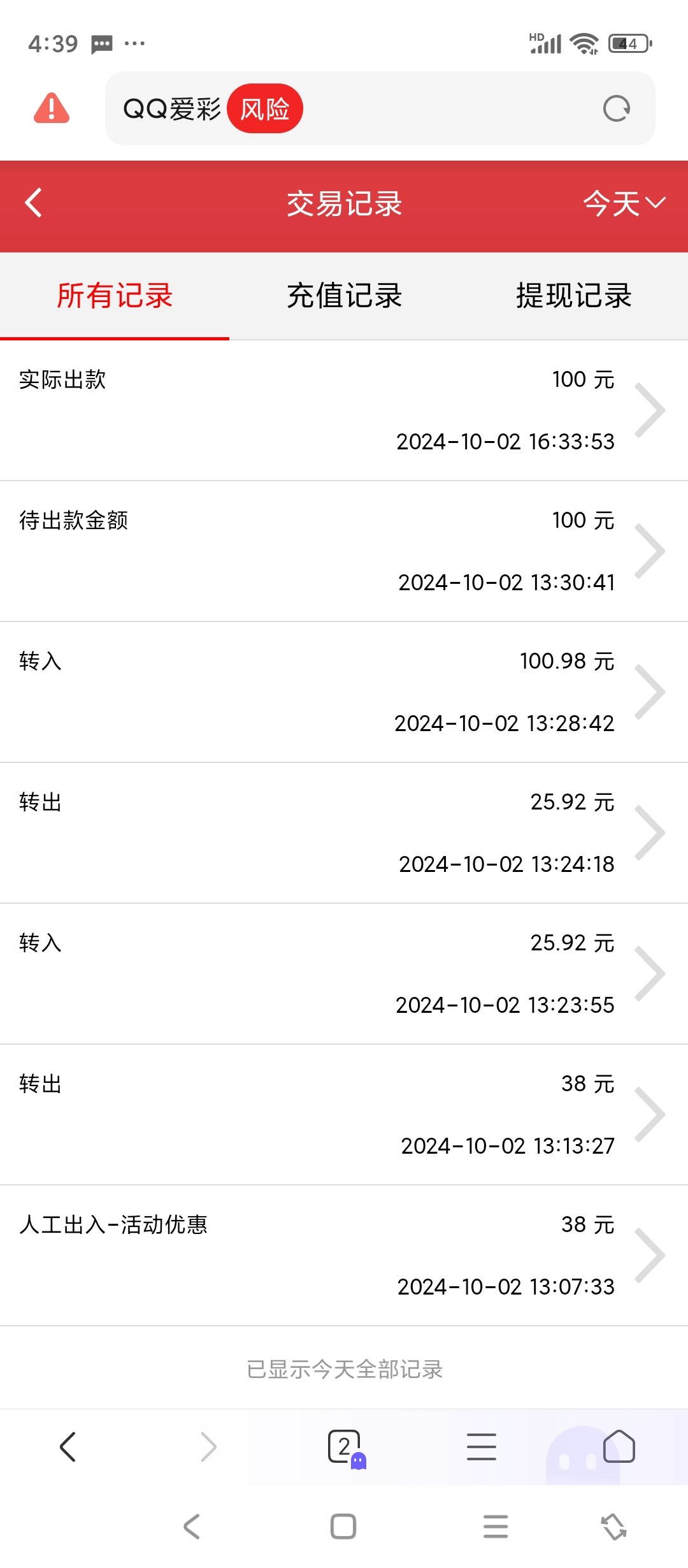Navigate back in the browser toolbar

coord(68,1447)
